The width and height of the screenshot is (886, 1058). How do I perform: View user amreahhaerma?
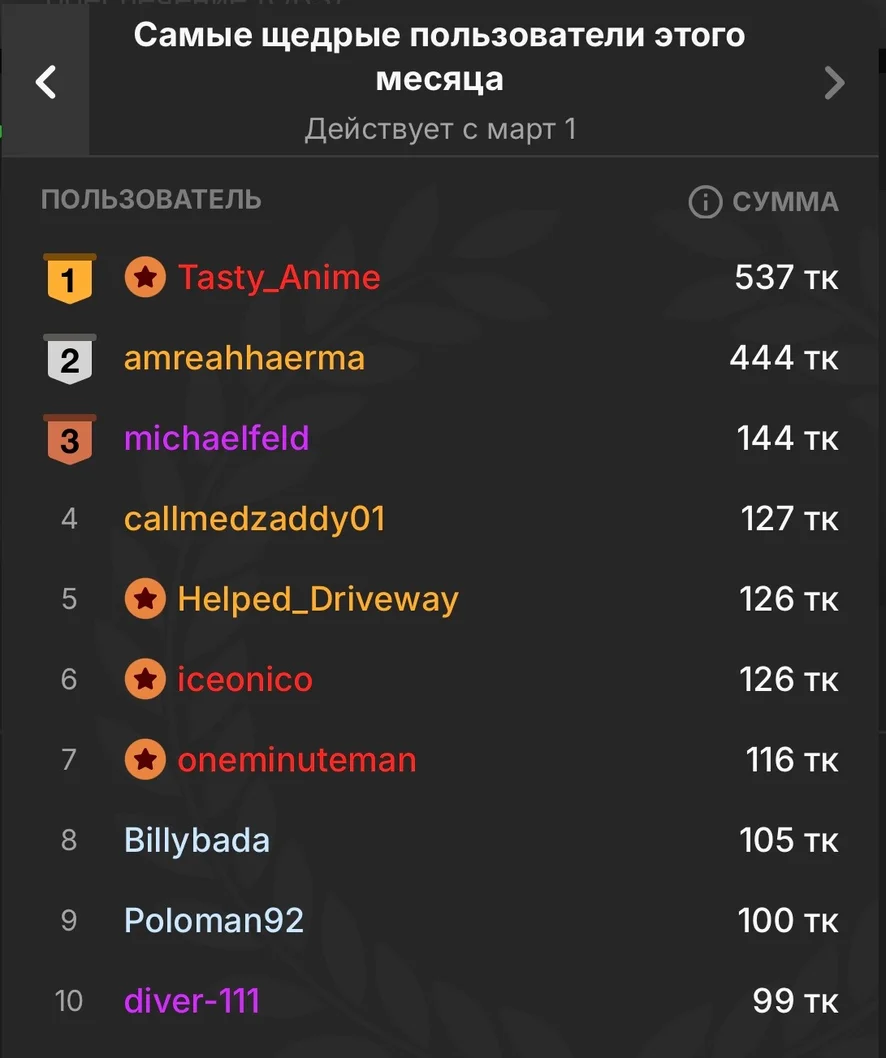pyautogui.click(x=244, y=358)
